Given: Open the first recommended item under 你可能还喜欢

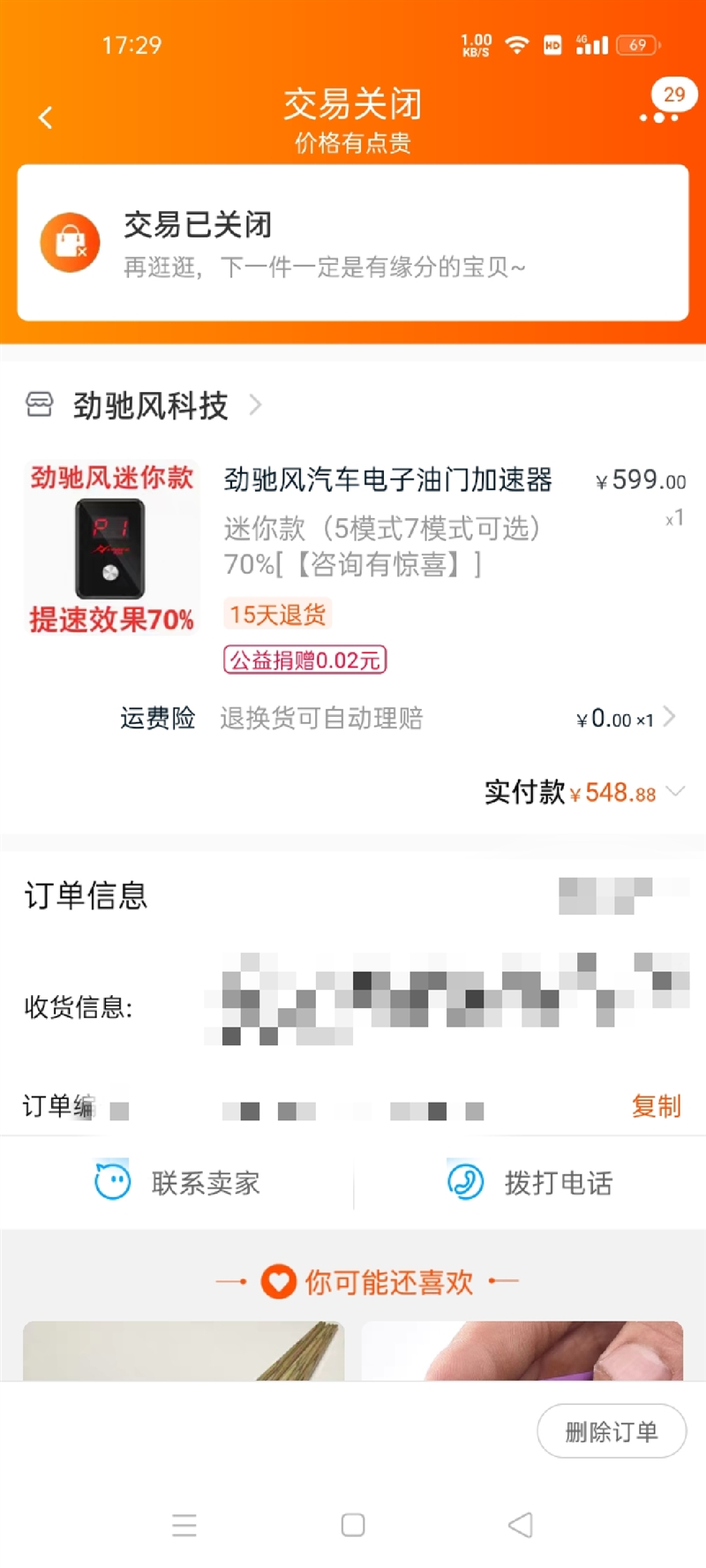Looking at the screenshot, I should pos(184,1351).
